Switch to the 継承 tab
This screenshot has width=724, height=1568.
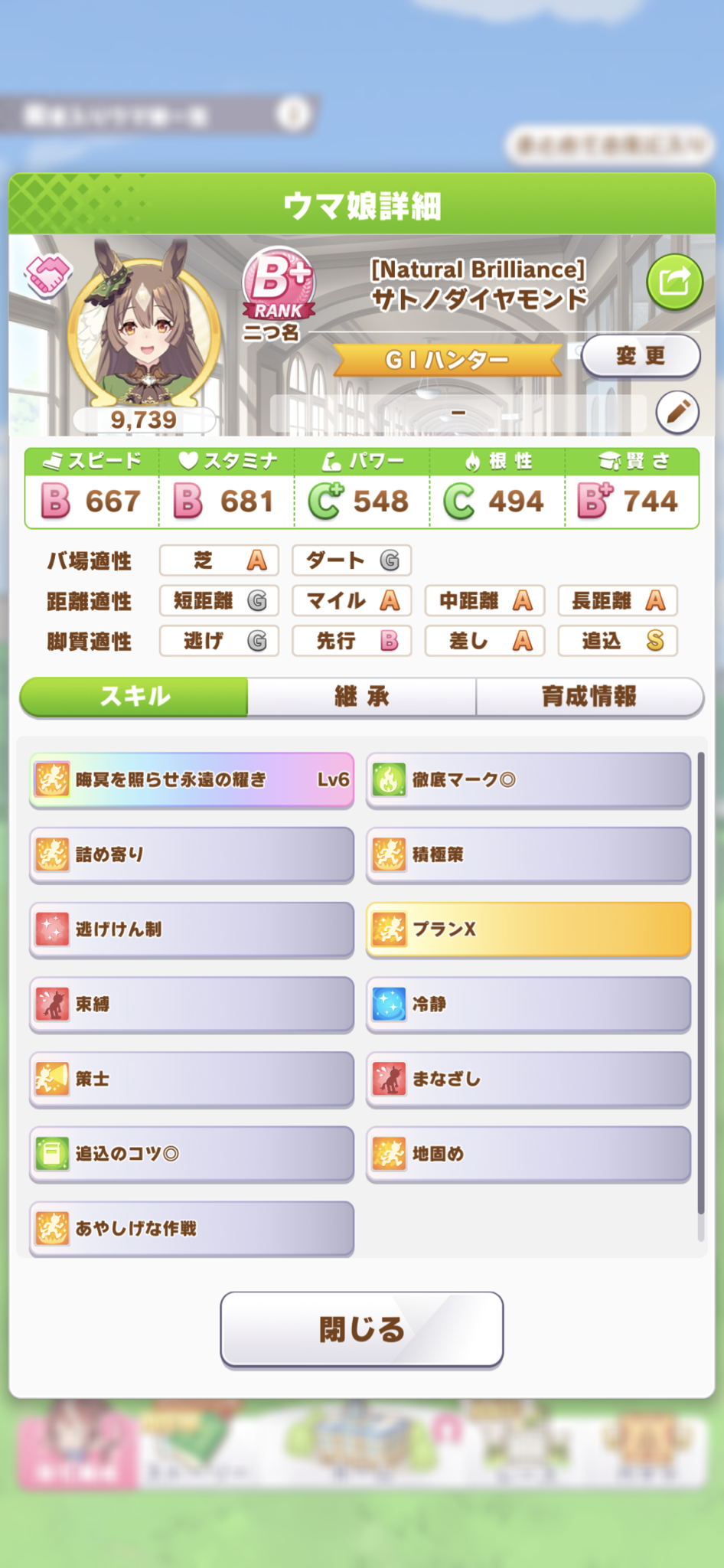click(361, 697)
